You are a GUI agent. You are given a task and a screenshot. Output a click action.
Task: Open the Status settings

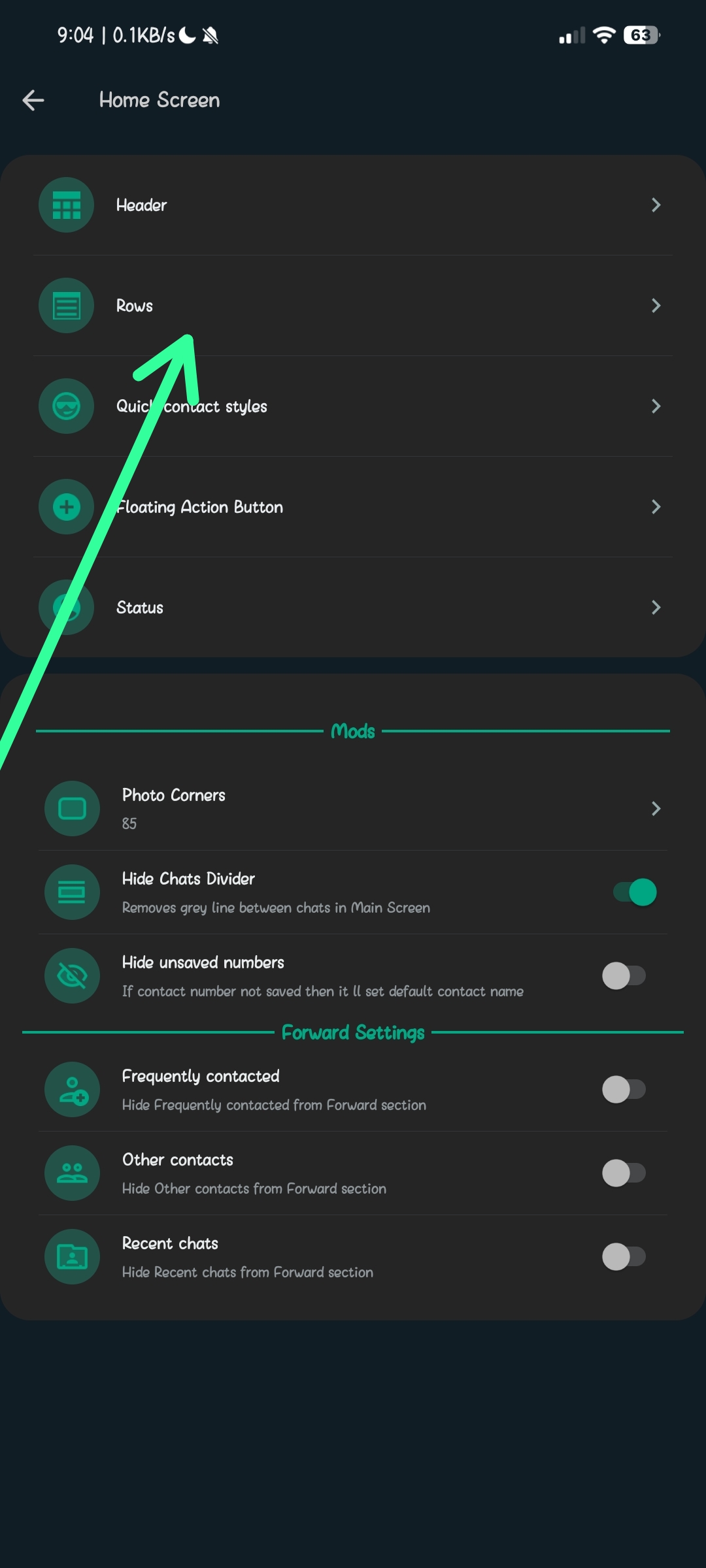(353, 608)
